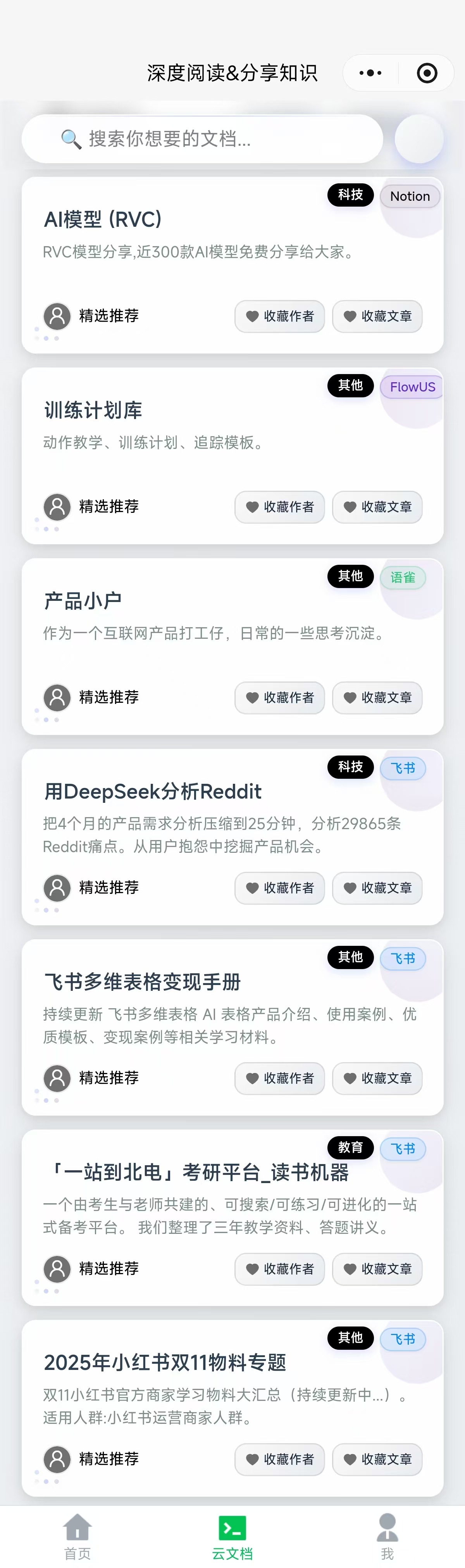Favorite the author of AI模型 (RVC)
This screenshot has width=465, height=1568.
pyautogui.click(x=279, y=317)
